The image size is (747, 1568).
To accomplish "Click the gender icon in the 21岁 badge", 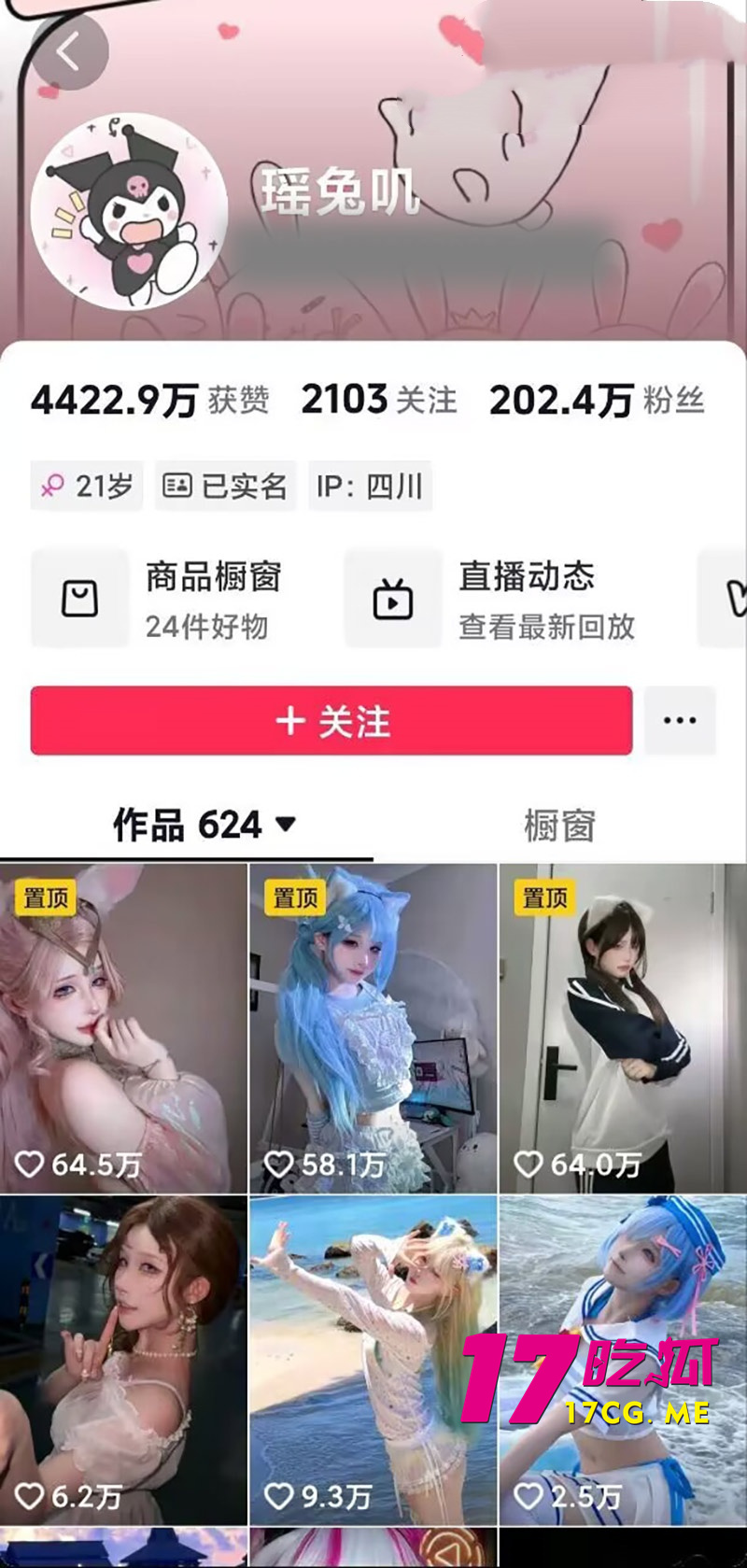I will [x=52, y=486].
